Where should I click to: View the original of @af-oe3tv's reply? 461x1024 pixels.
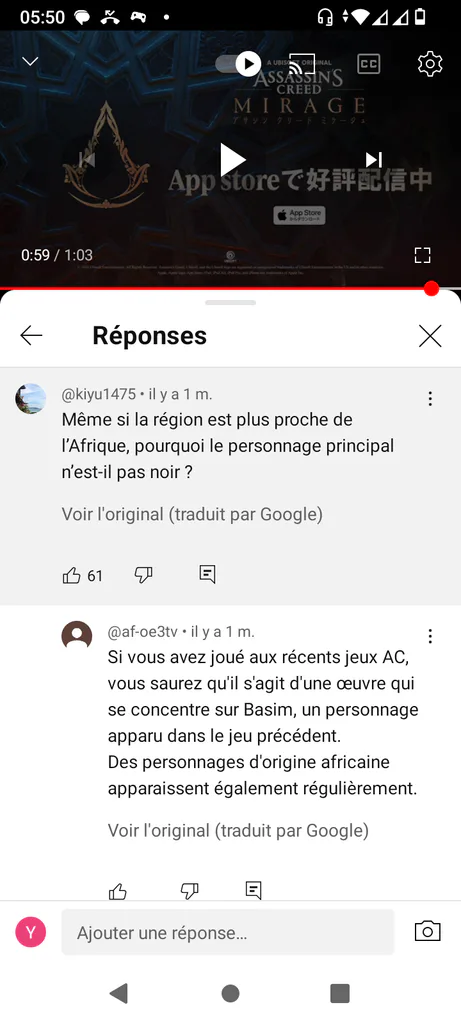pyautogui.click(x=238, y=830)
